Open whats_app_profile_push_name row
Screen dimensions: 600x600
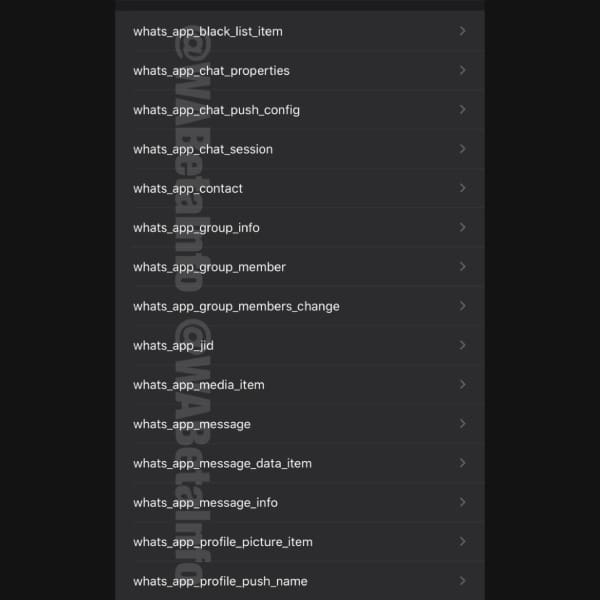click(x=298, y=581)
